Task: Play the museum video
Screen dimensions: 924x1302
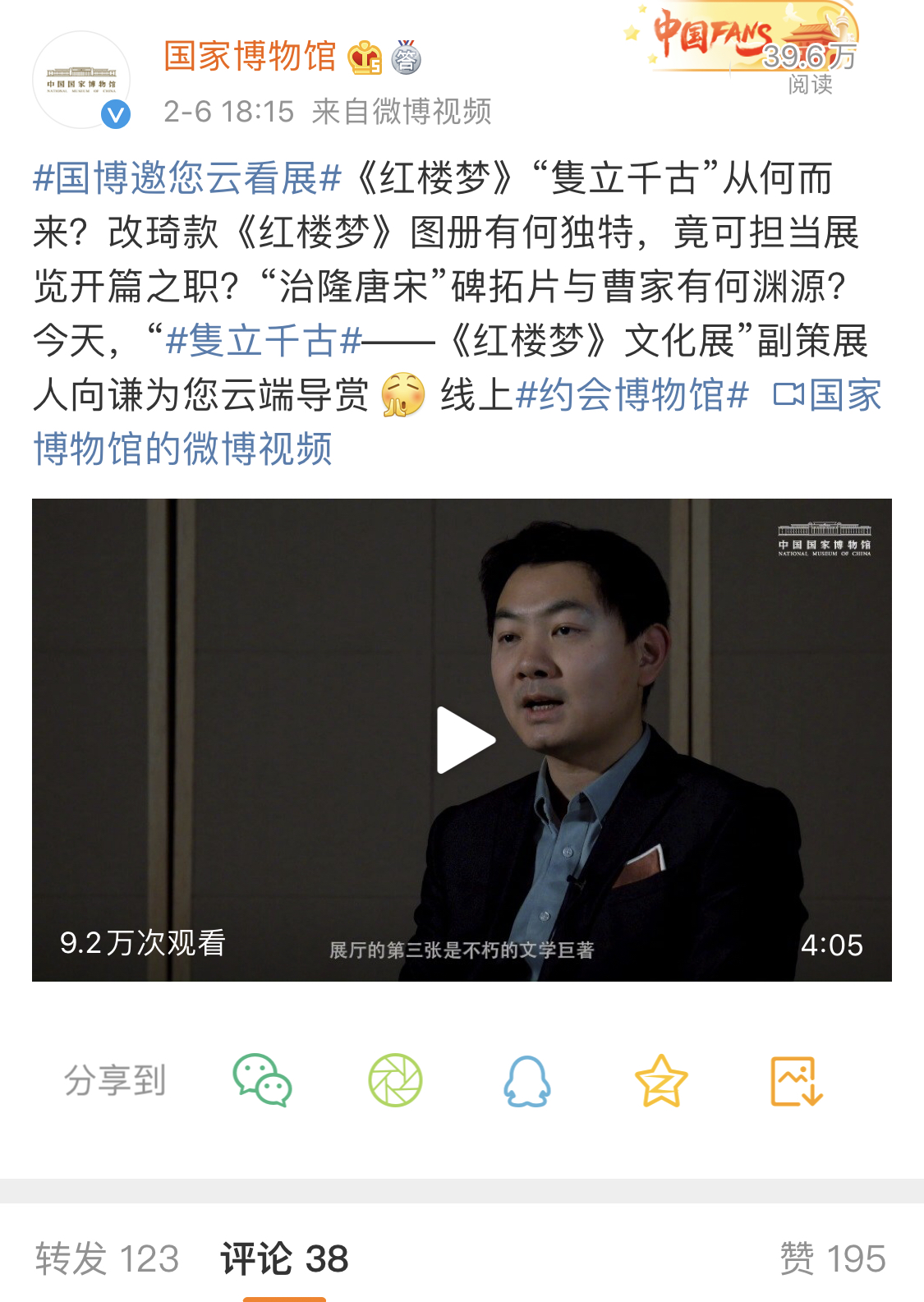Action: pos(464,739)
